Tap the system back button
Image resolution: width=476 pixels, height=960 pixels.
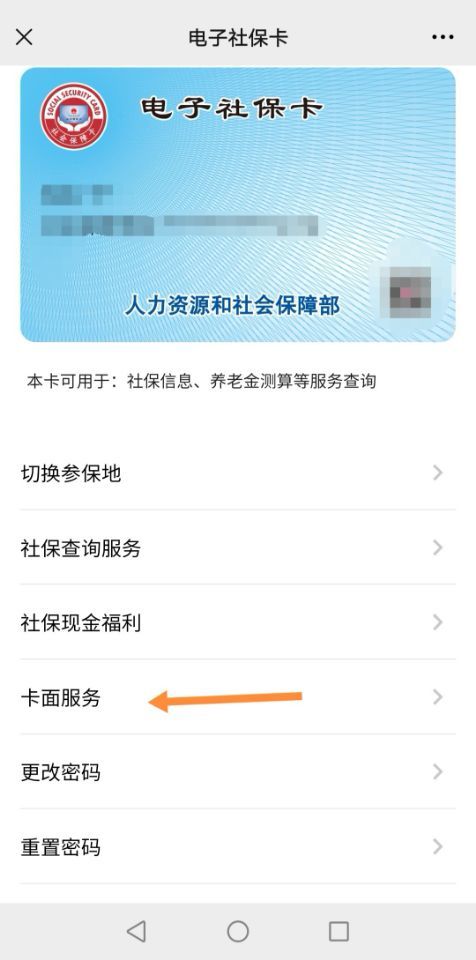(136, 931)
